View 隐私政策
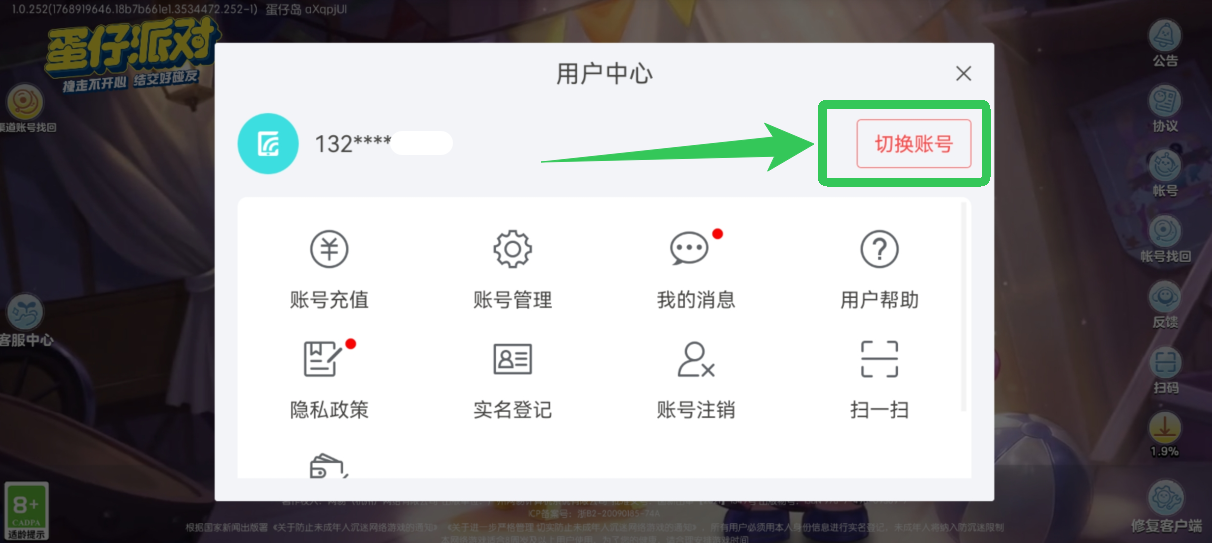The height and width of the screenshot is (543, 1212). tap(329, 379)
